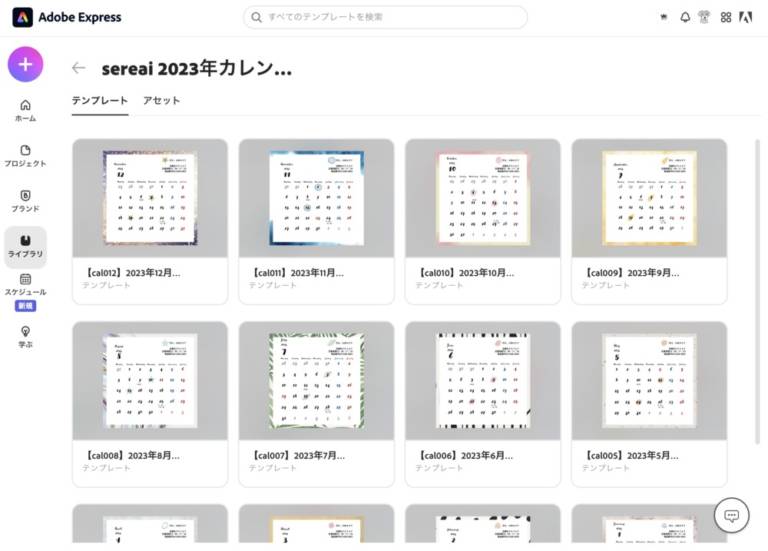Open the cal012 2023年12月 template
The image size is (768, 551).
pyautogui.click(x=149, y=198)
